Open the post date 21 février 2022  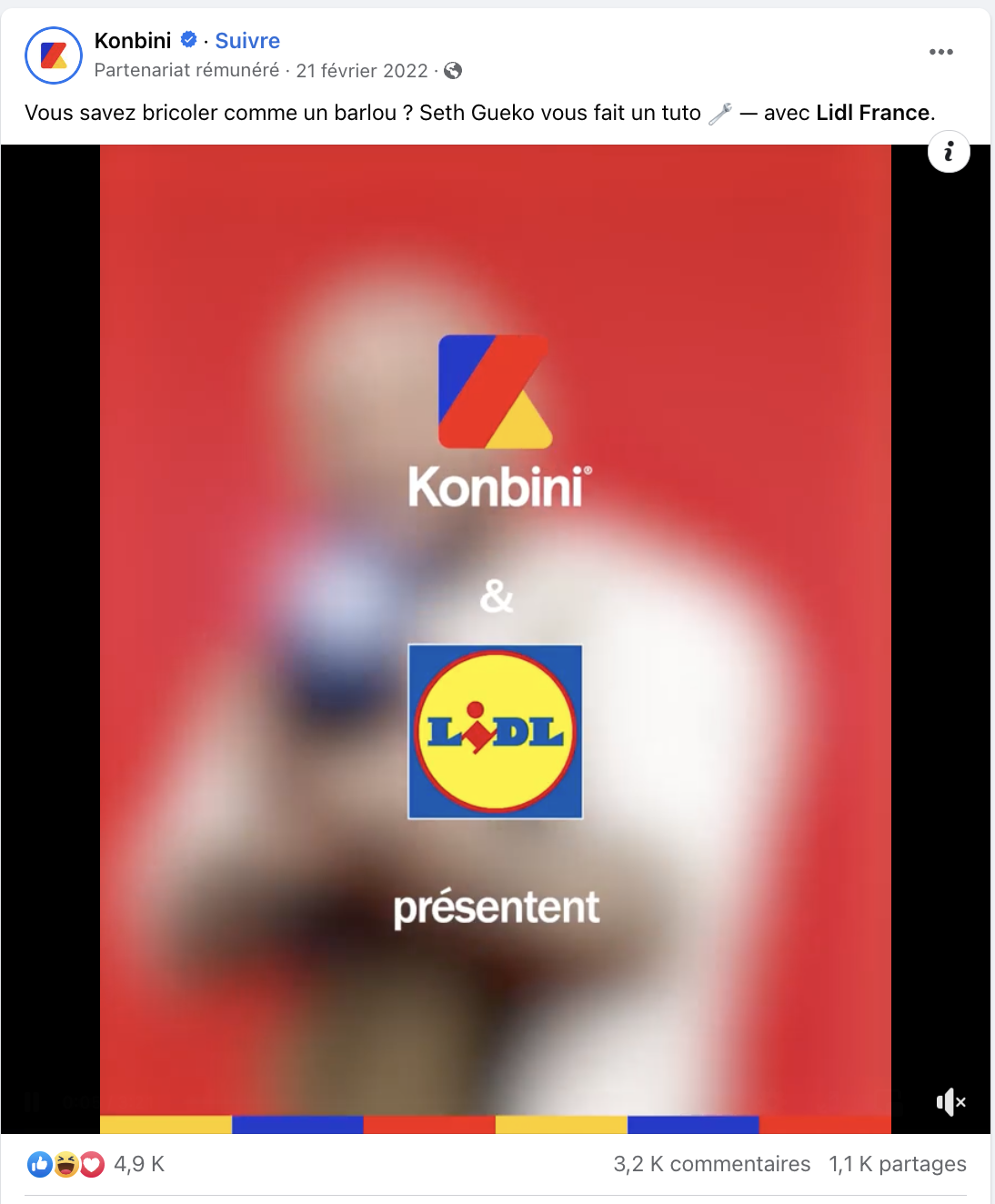(362, 71)
